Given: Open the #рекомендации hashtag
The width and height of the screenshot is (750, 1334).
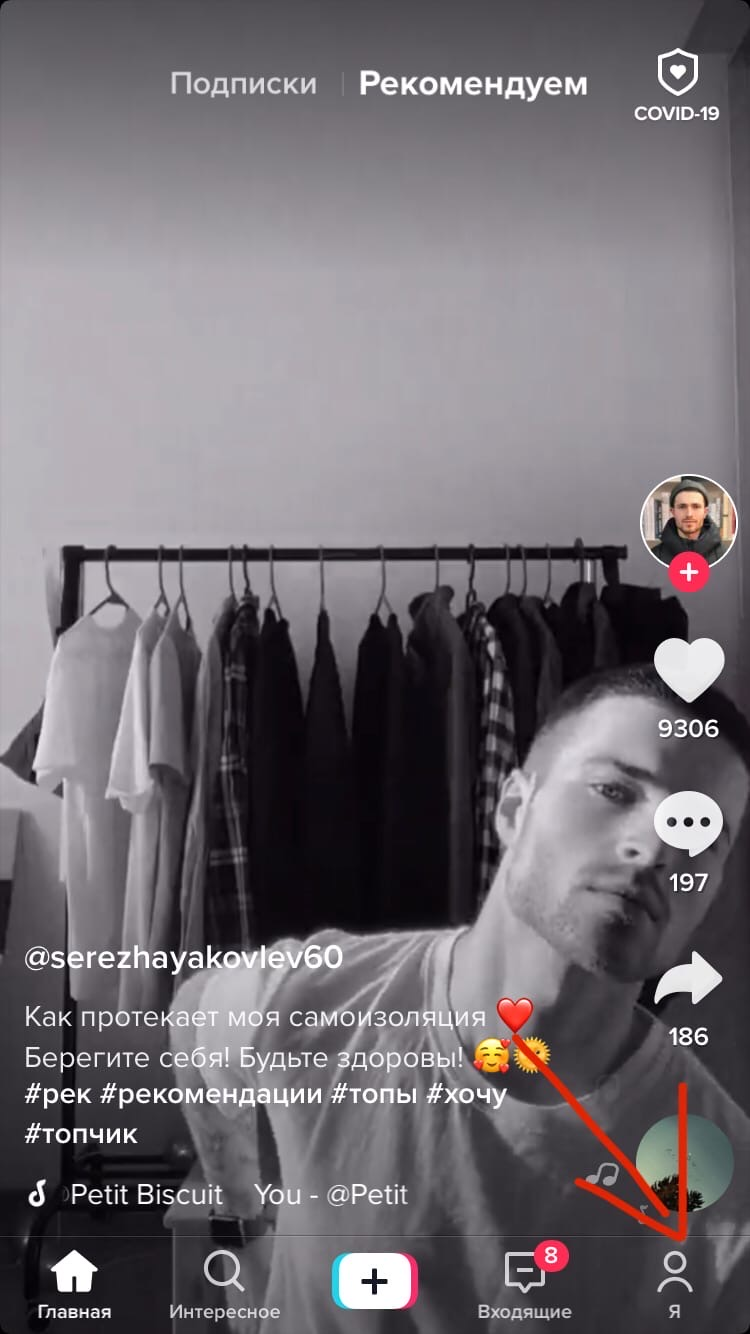Looking at the screenshot, I should (211, 1093).
